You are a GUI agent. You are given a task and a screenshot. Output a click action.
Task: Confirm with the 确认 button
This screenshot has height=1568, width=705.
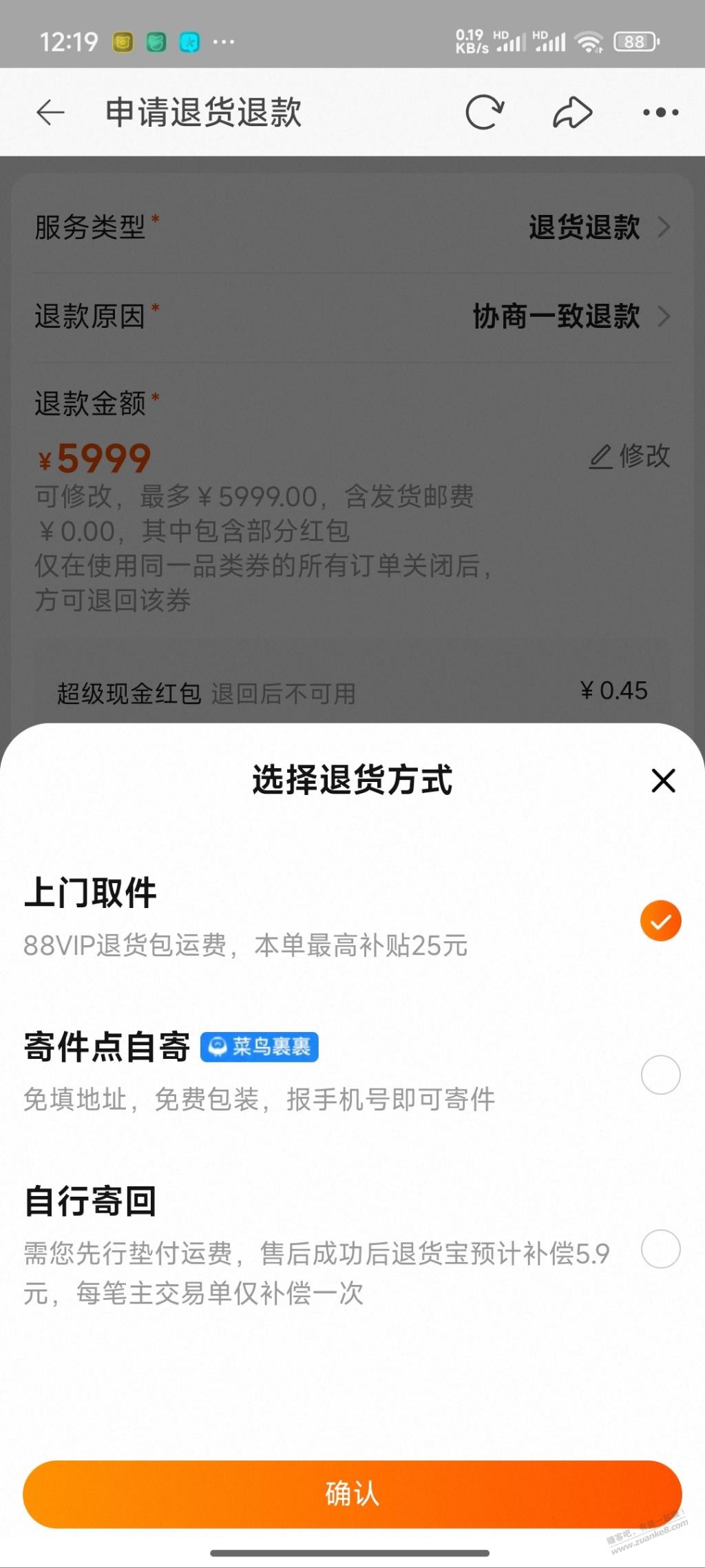coord(352,1494)
